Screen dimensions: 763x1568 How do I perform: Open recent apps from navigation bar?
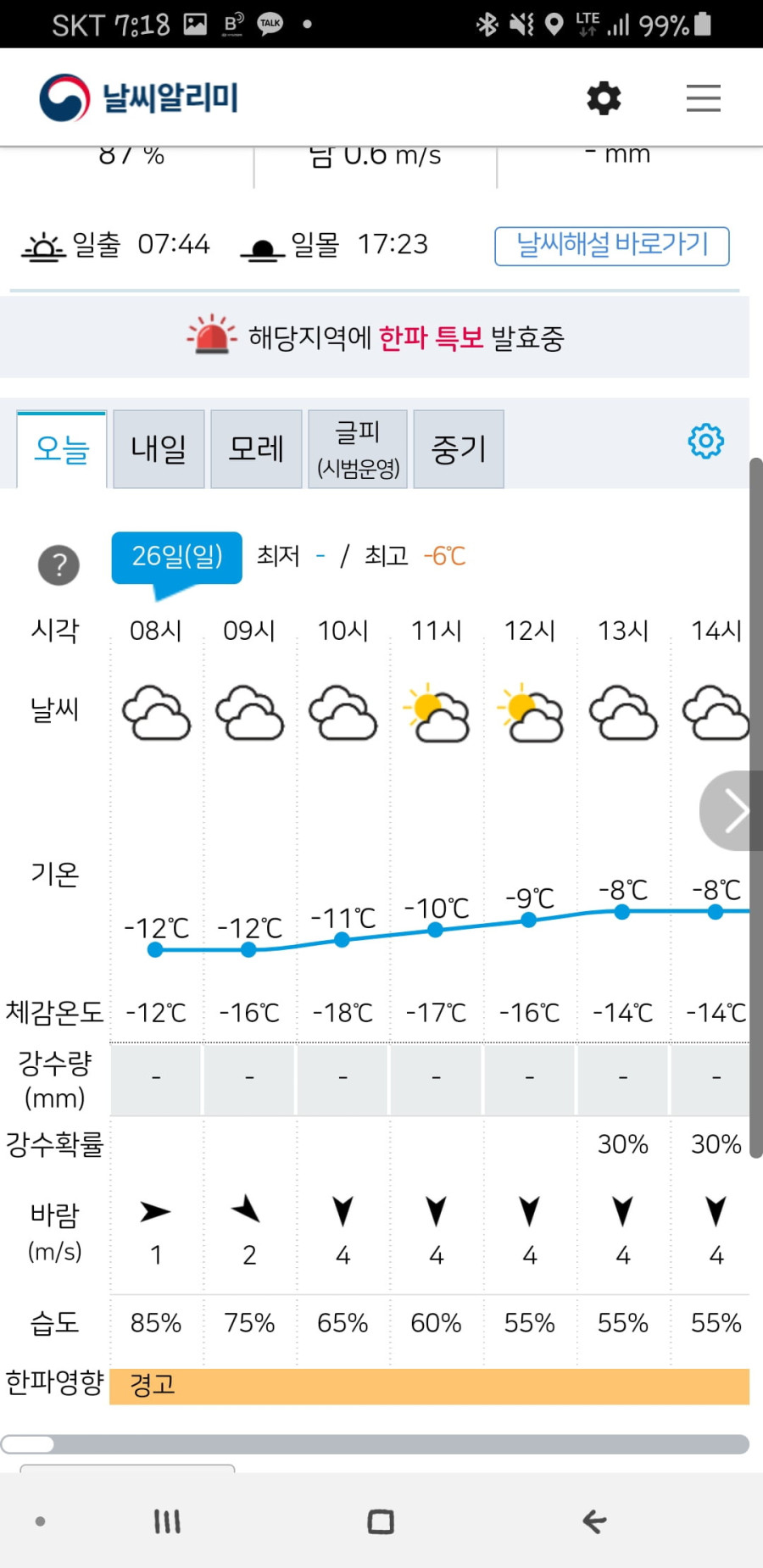(167, 1521)
